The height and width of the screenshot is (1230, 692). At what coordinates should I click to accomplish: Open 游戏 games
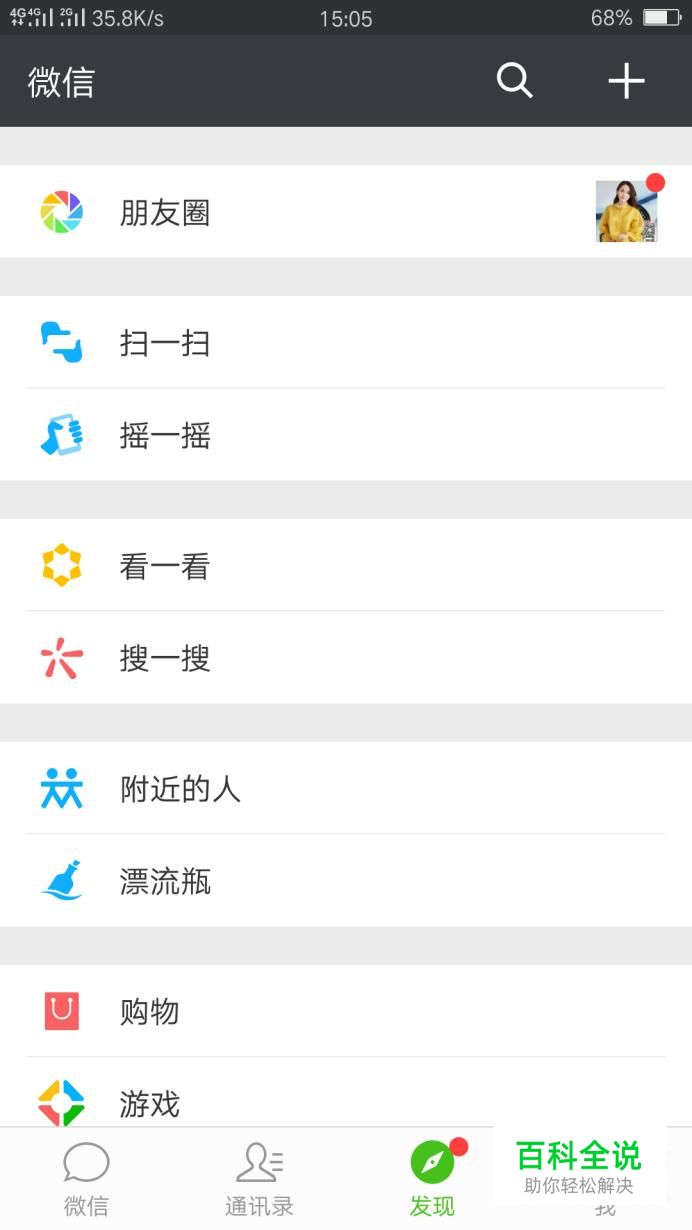point(150,1103)
